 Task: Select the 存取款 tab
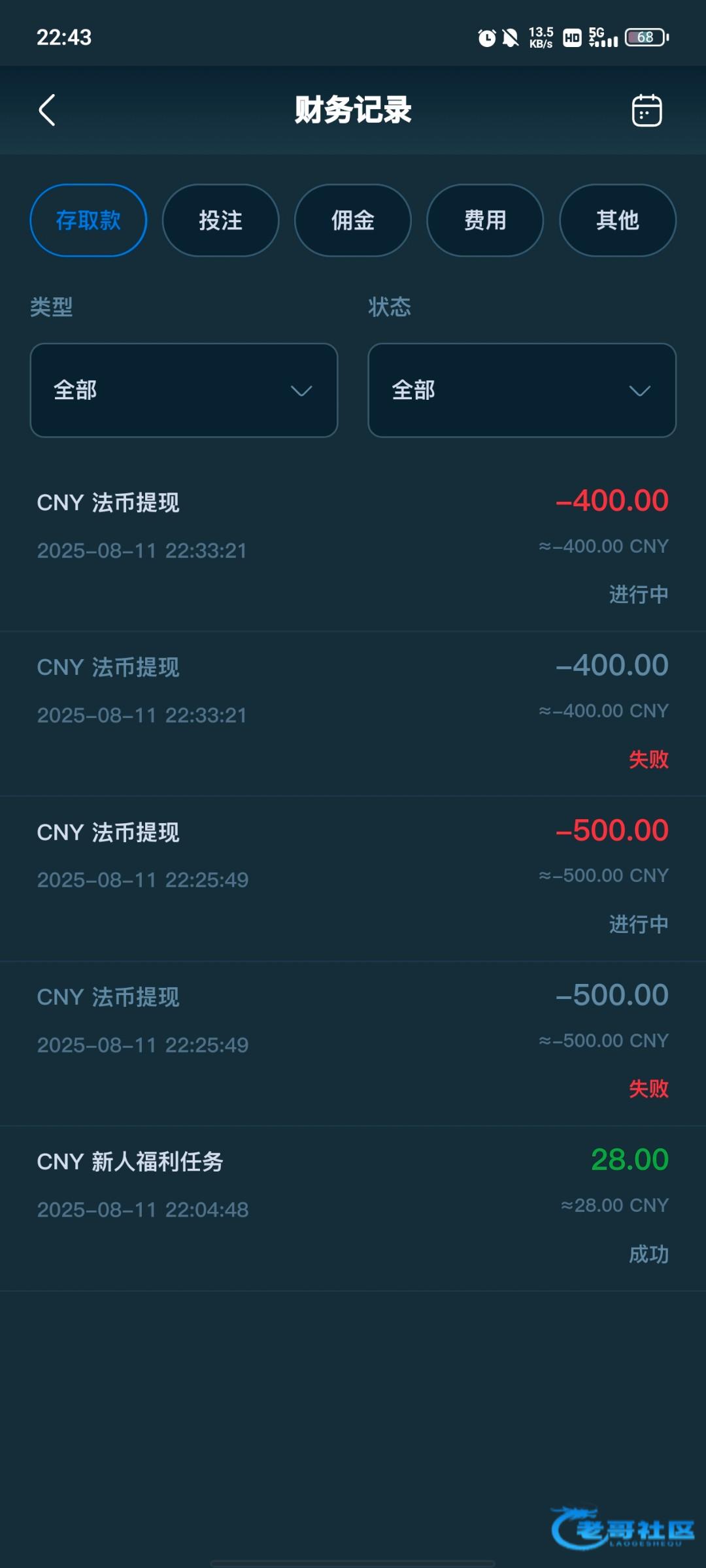click(x=88, y=220)
